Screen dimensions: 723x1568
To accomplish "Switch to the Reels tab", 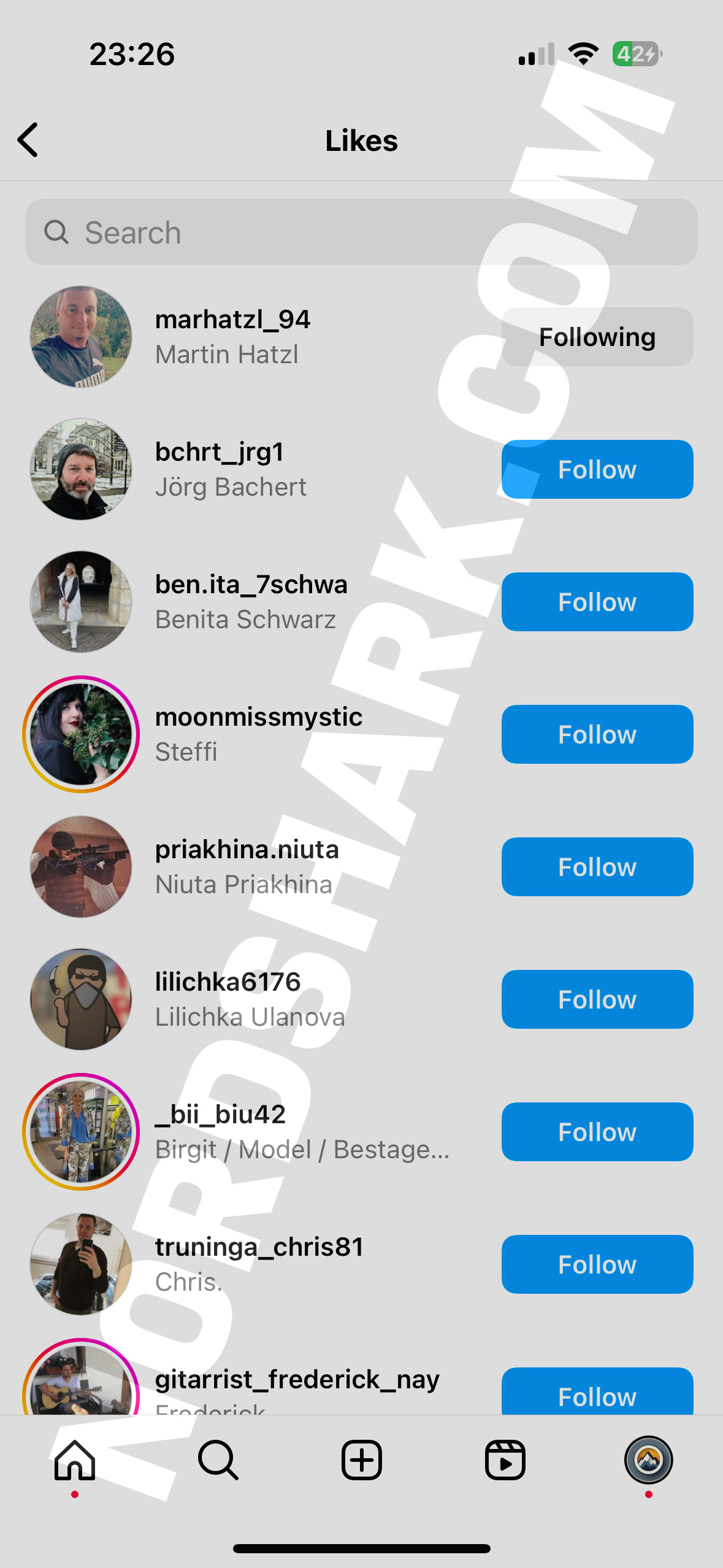I will pos(505,1460).
